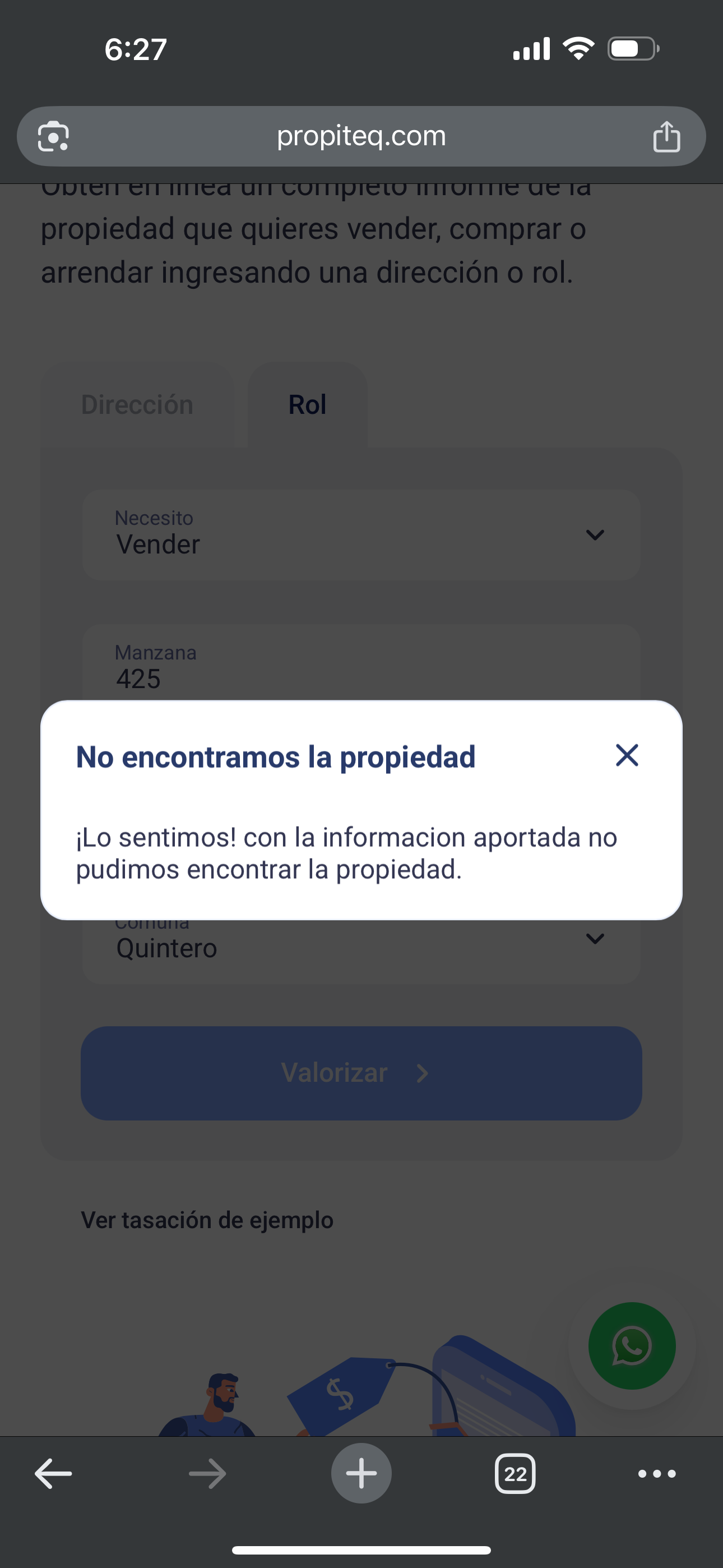Show the 22 open tabs

(x=515, y=1474)
